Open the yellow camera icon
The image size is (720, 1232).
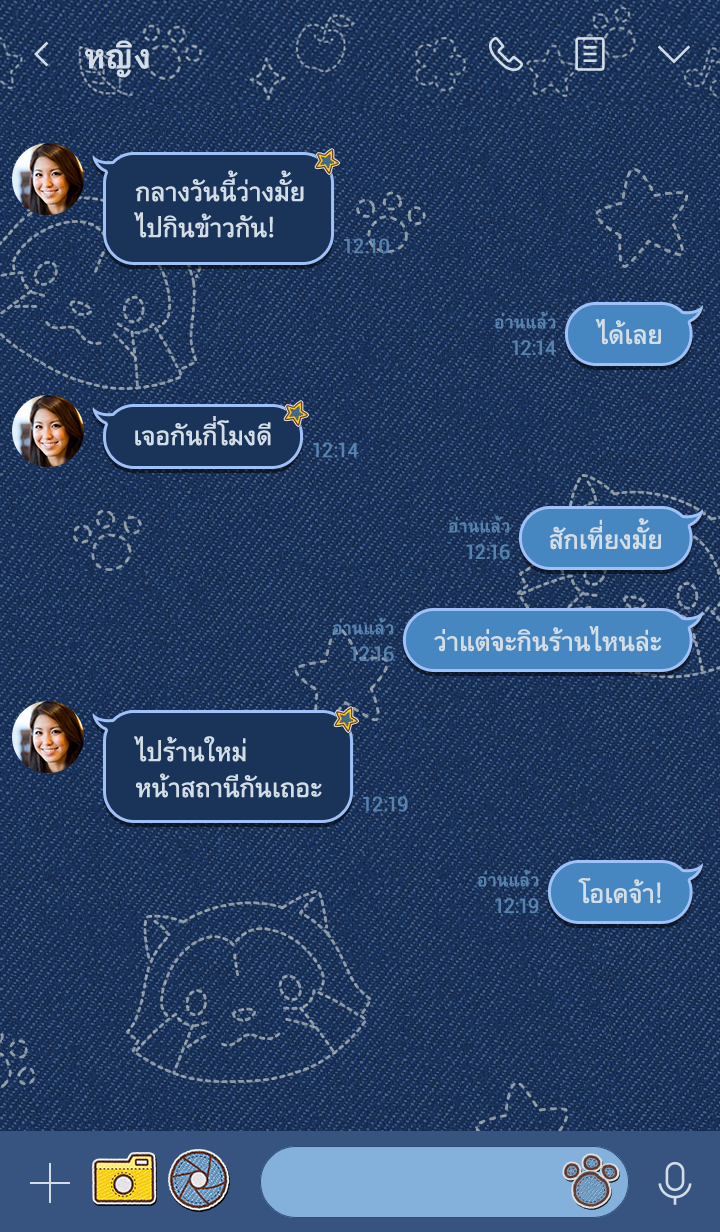tap(124, 1181)
